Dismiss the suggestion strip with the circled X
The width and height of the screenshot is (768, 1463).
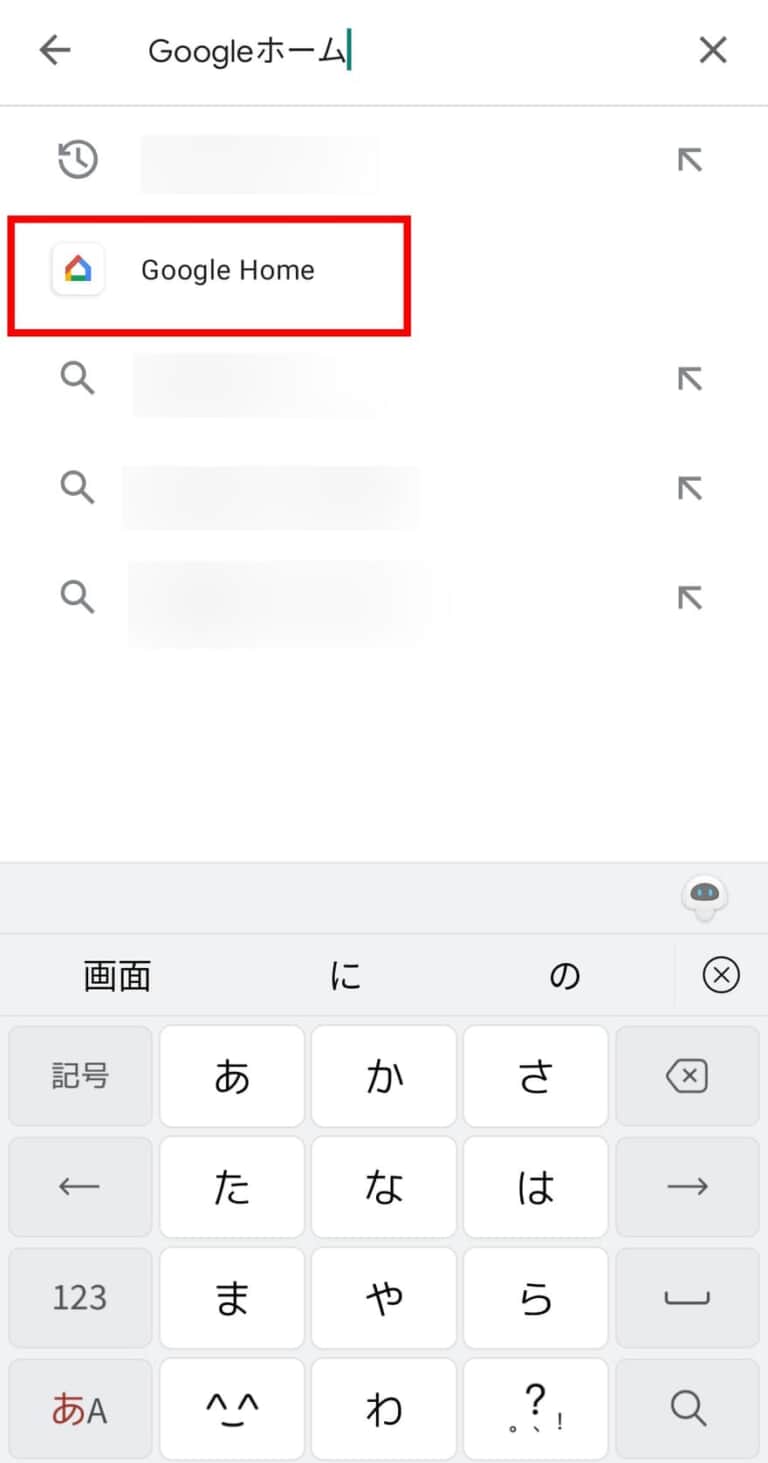[x=721, y=975]
